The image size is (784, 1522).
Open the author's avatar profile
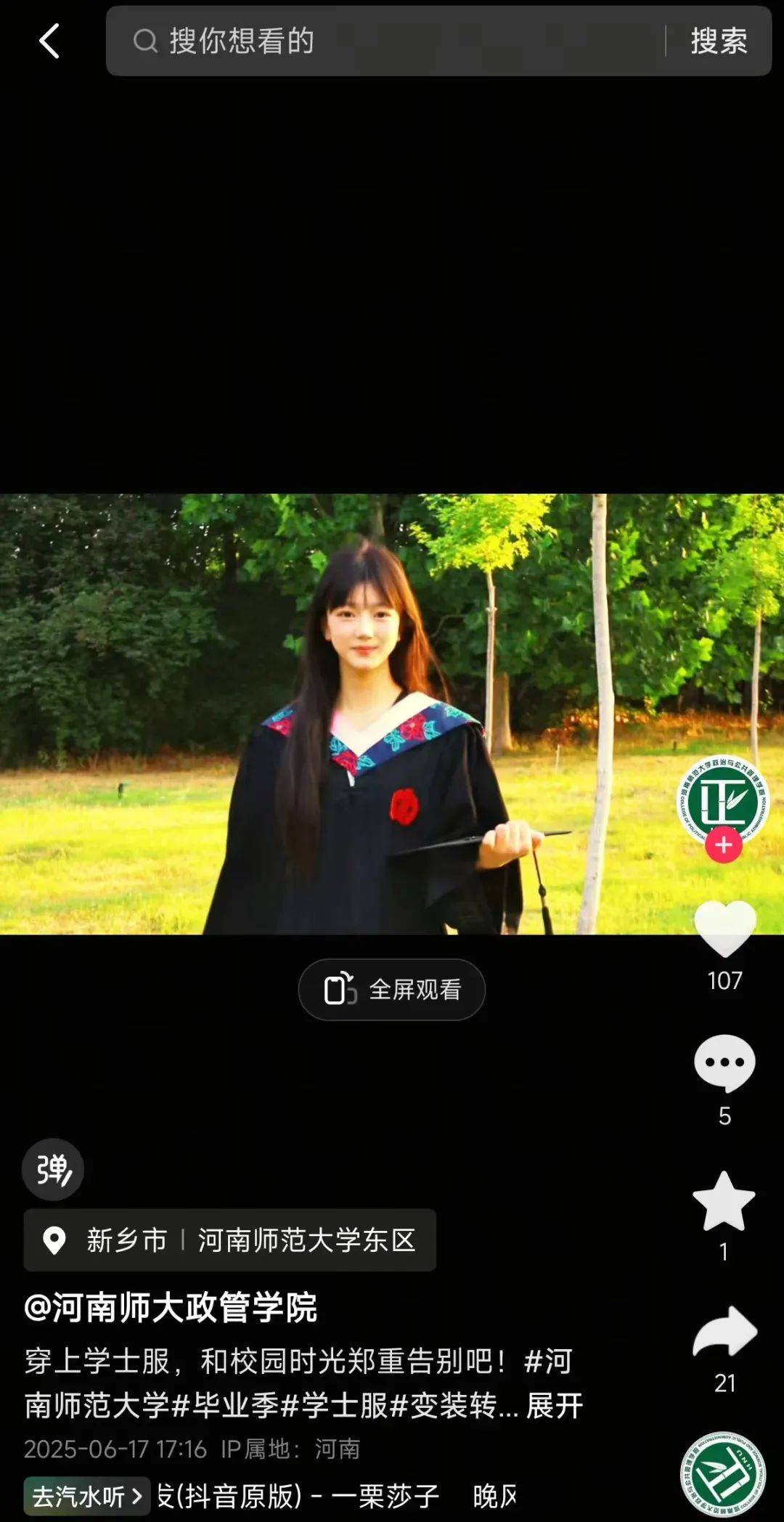point(722,799)
